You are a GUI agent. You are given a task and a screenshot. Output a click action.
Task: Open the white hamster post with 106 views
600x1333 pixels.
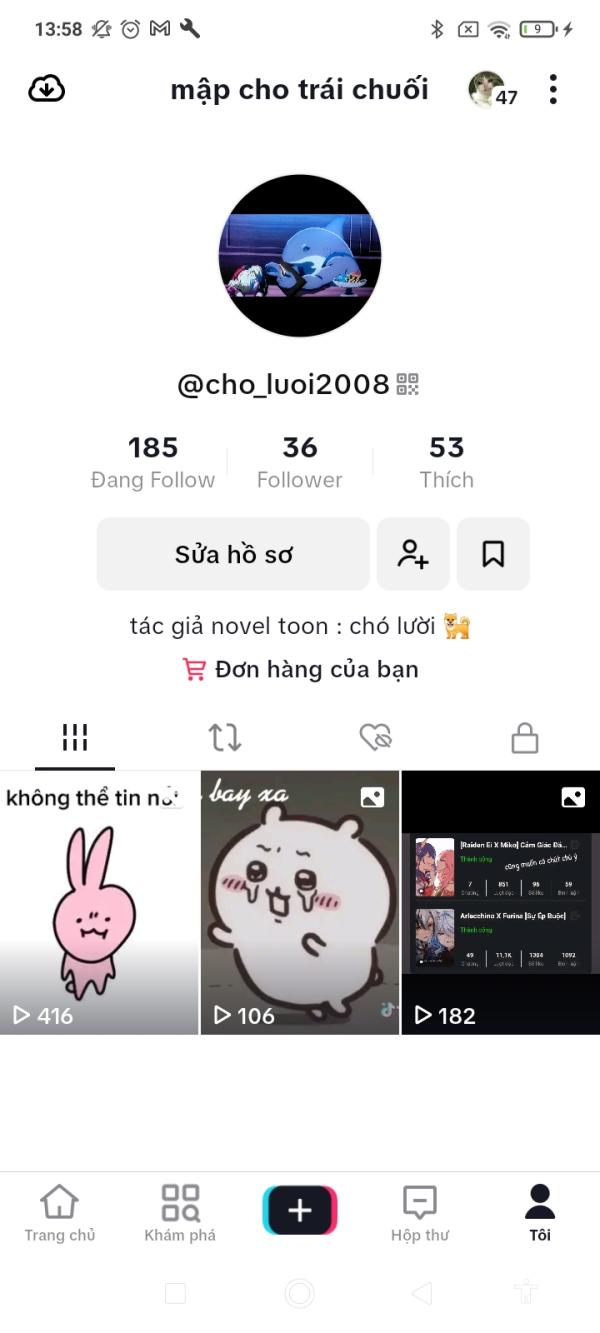(300, 902)
